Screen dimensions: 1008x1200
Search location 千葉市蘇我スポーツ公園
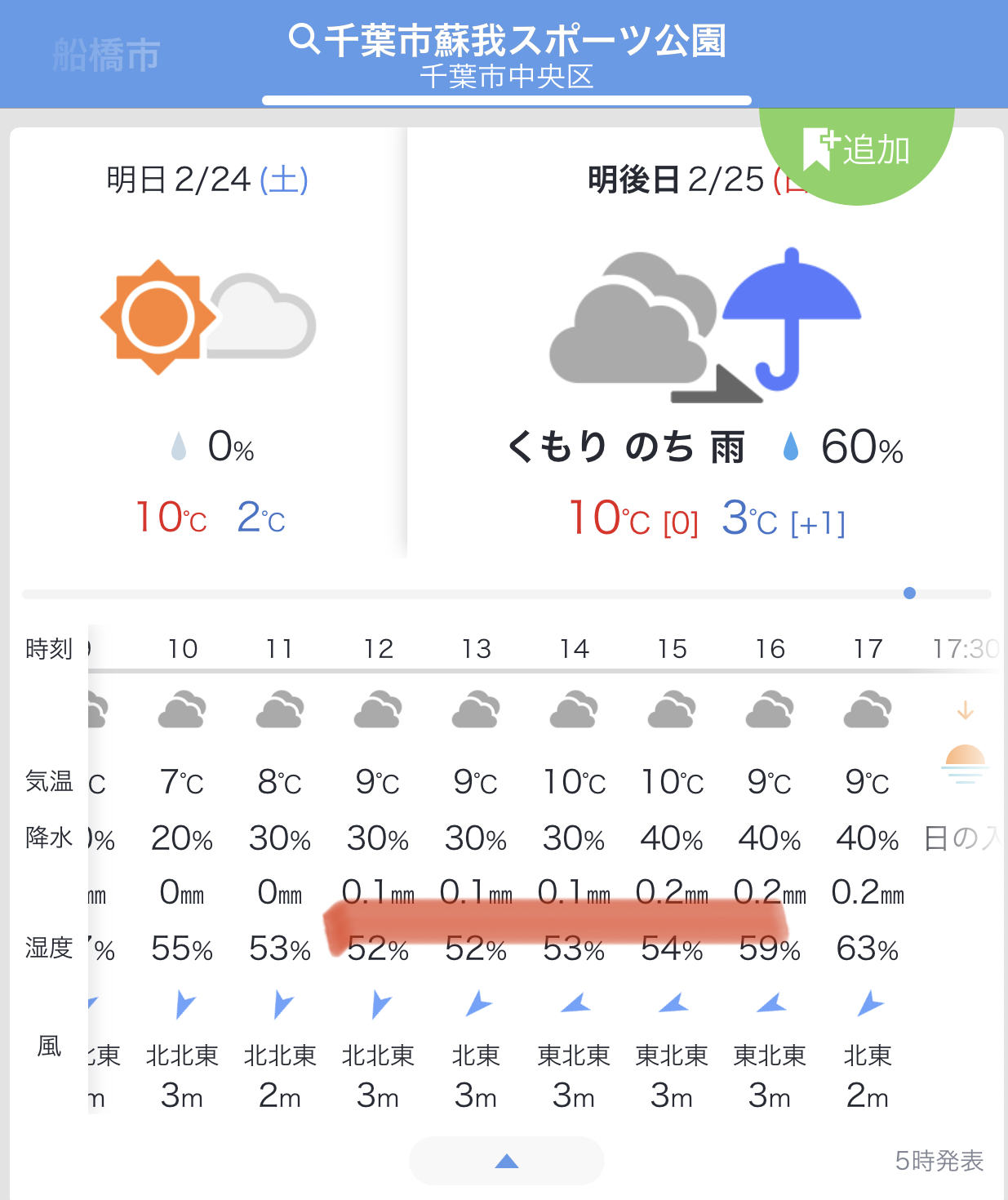click(506, 41)
